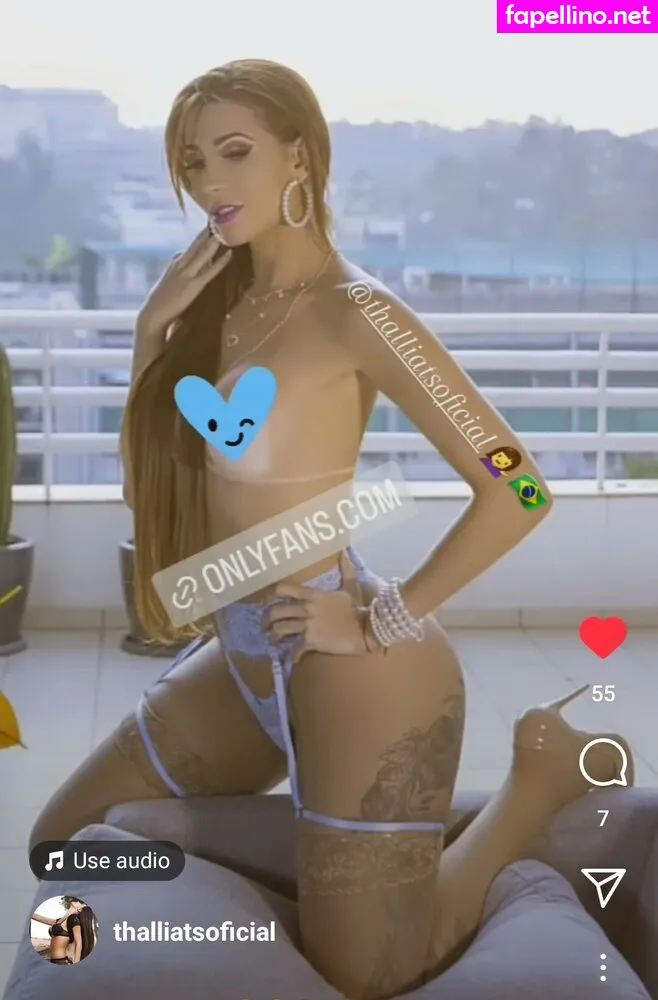Tap the thalliatsoficial profile picture

pos(63,931)
